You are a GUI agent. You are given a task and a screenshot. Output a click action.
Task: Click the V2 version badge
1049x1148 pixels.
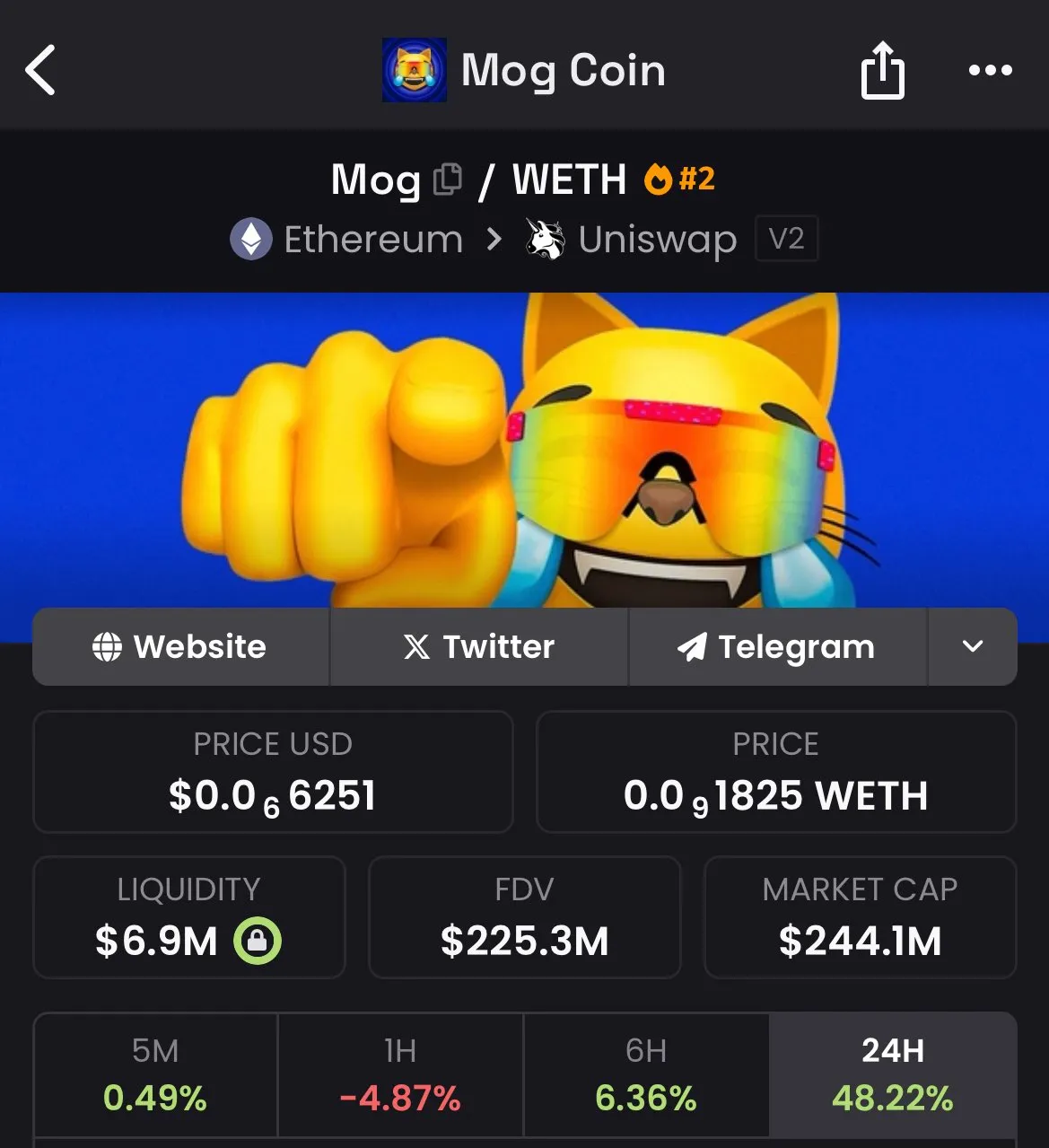coord(786,239)
